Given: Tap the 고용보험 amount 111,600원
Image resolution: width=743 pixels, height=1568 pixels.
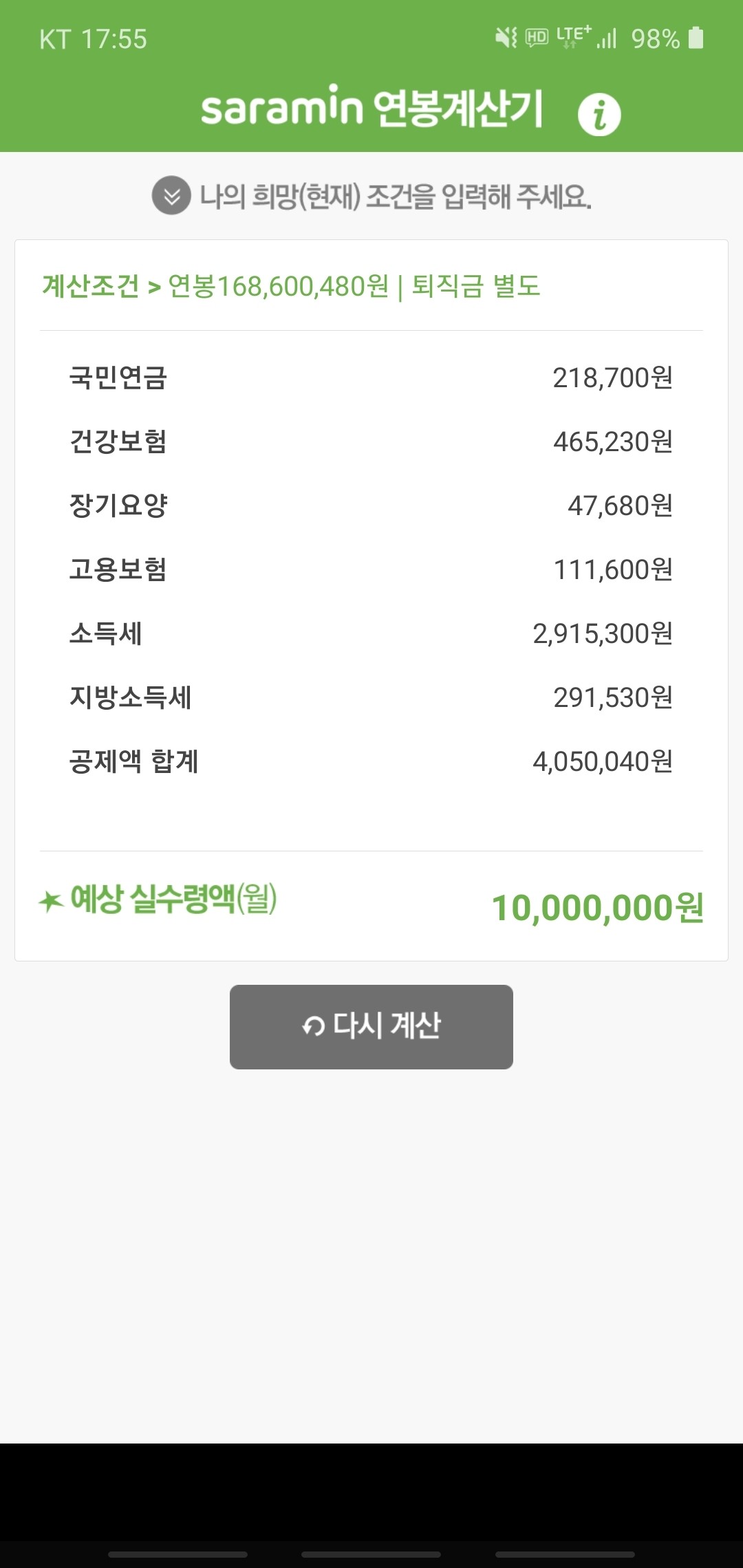Looking at the screenshot, I should point(614,569).
